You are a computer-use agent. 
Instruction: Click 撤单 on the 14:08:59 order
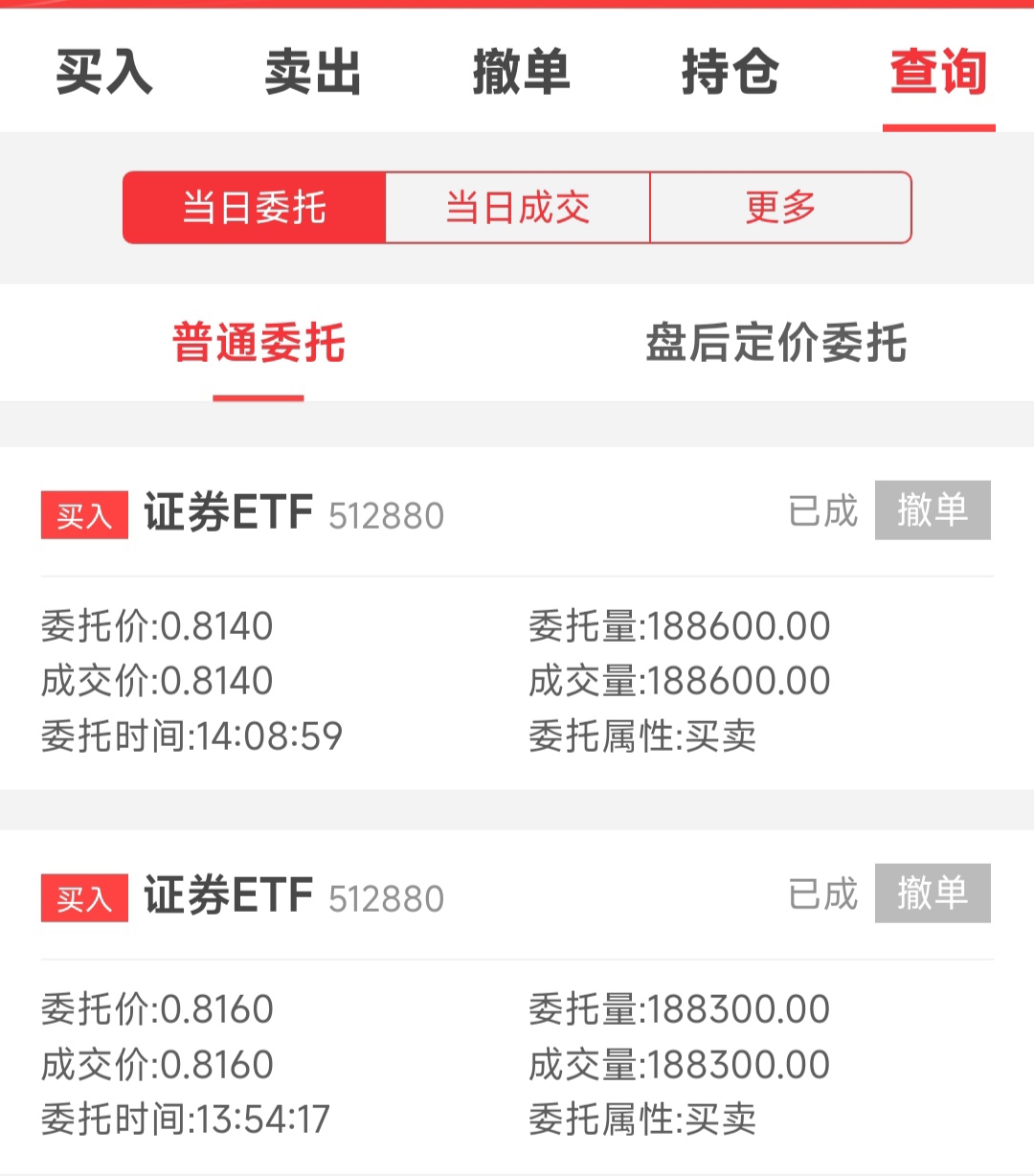pyautogui.click(x=933, y=510)
